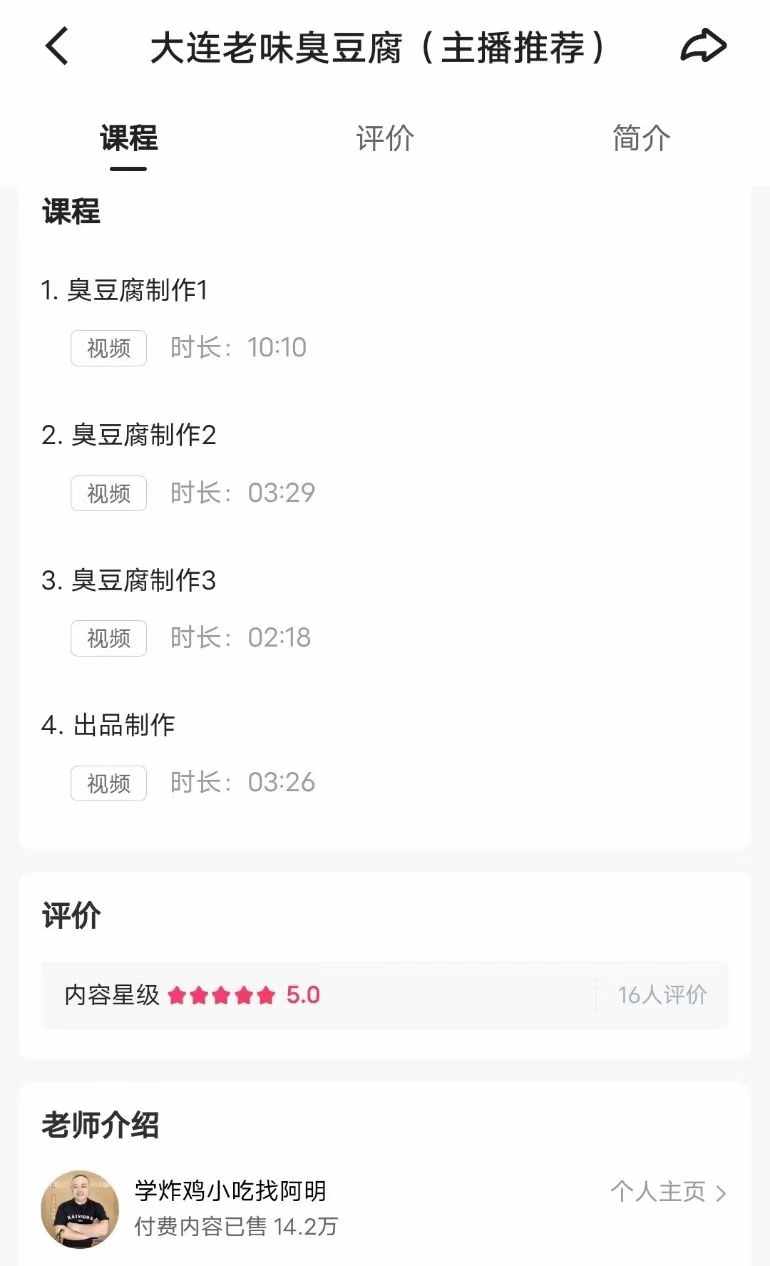The width and height of the screenshot is (770, 1266).
Task: Click the 视频 badge for 臭豆腐制作3
Action: click(107, 638)
